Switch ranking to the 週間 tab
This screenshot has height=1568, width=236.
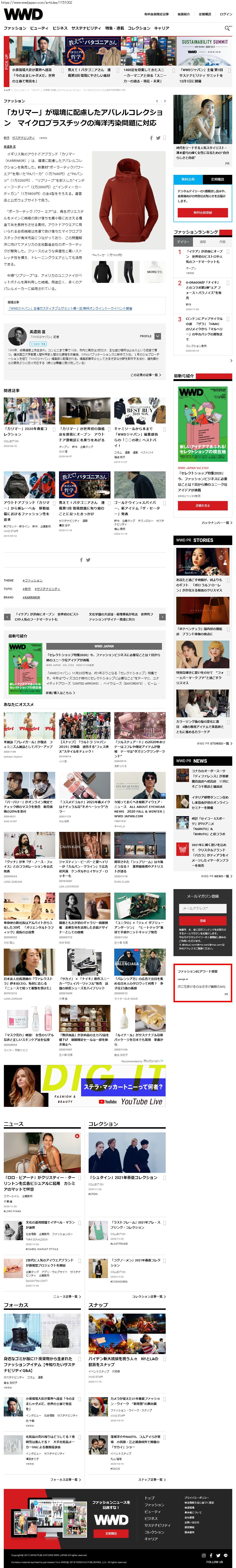point(203,242)
